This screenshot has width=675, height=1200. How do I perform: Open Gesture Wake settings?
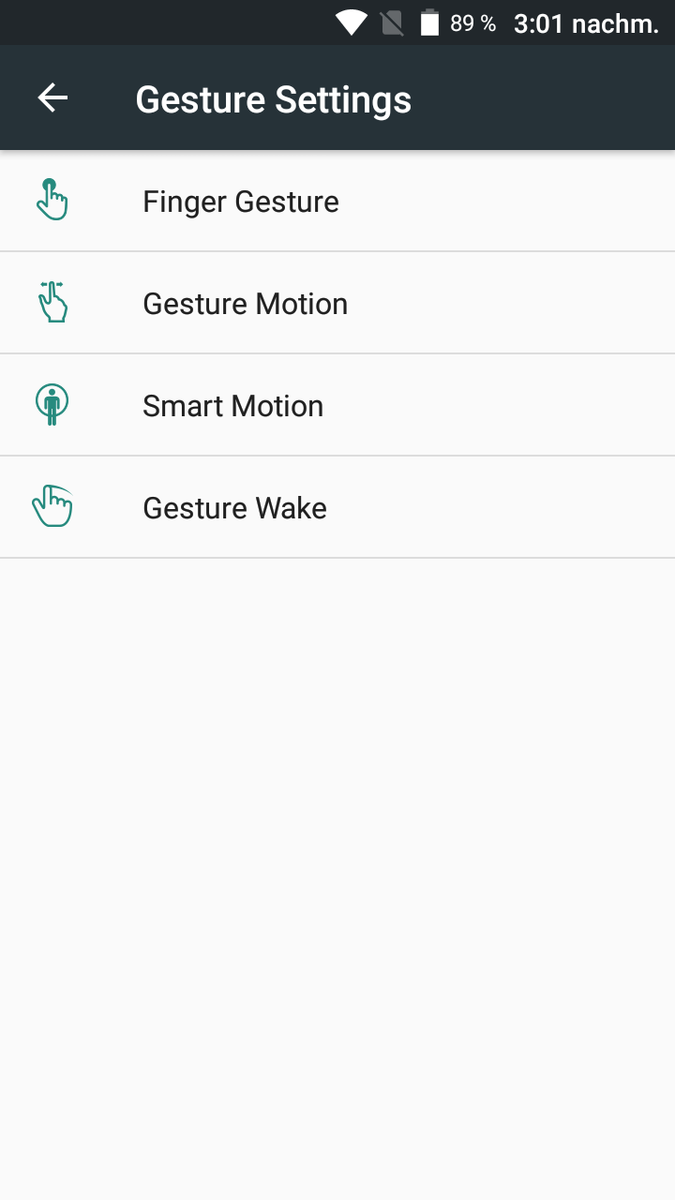tap(337, 507)
